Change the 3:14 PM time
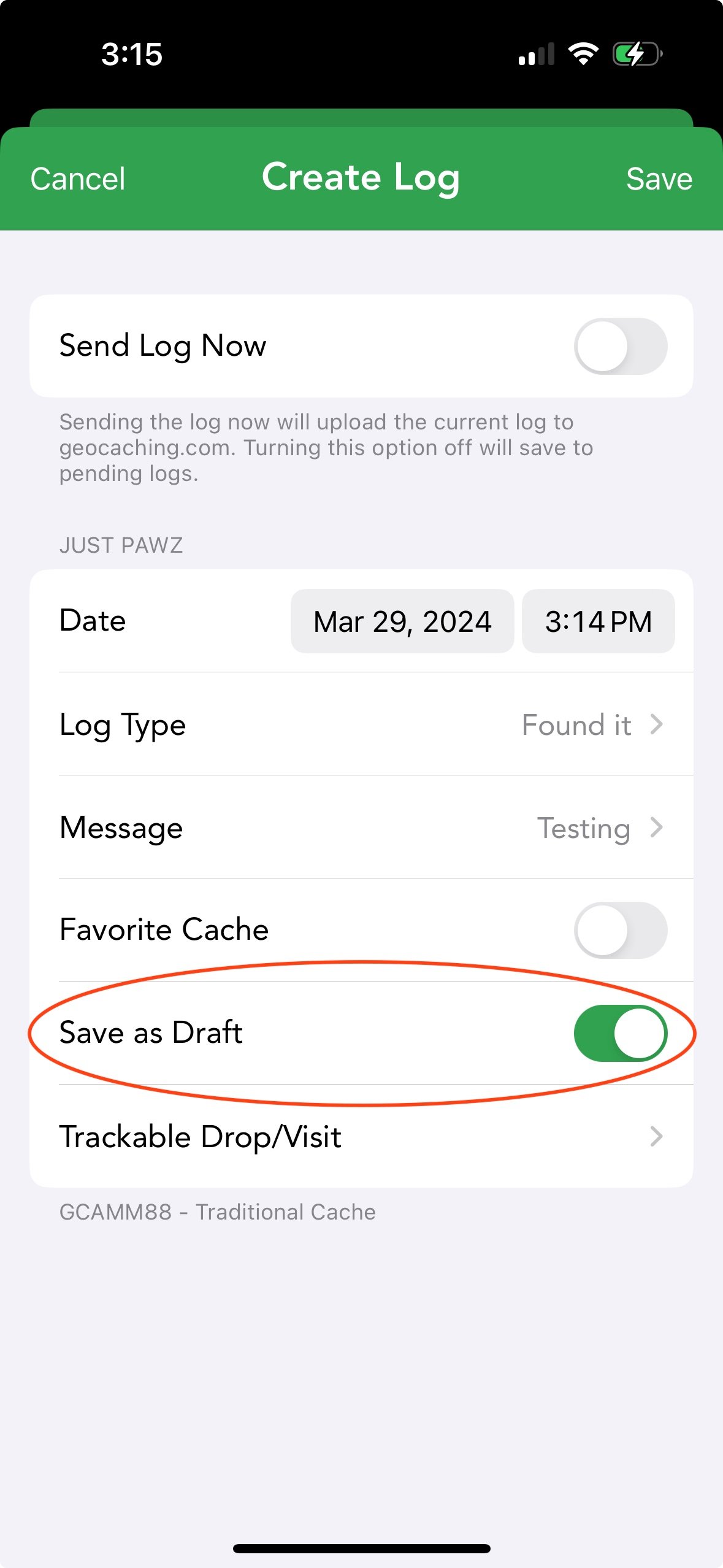723x1568 pixels. pyautogui.click(x=599, y=621)
